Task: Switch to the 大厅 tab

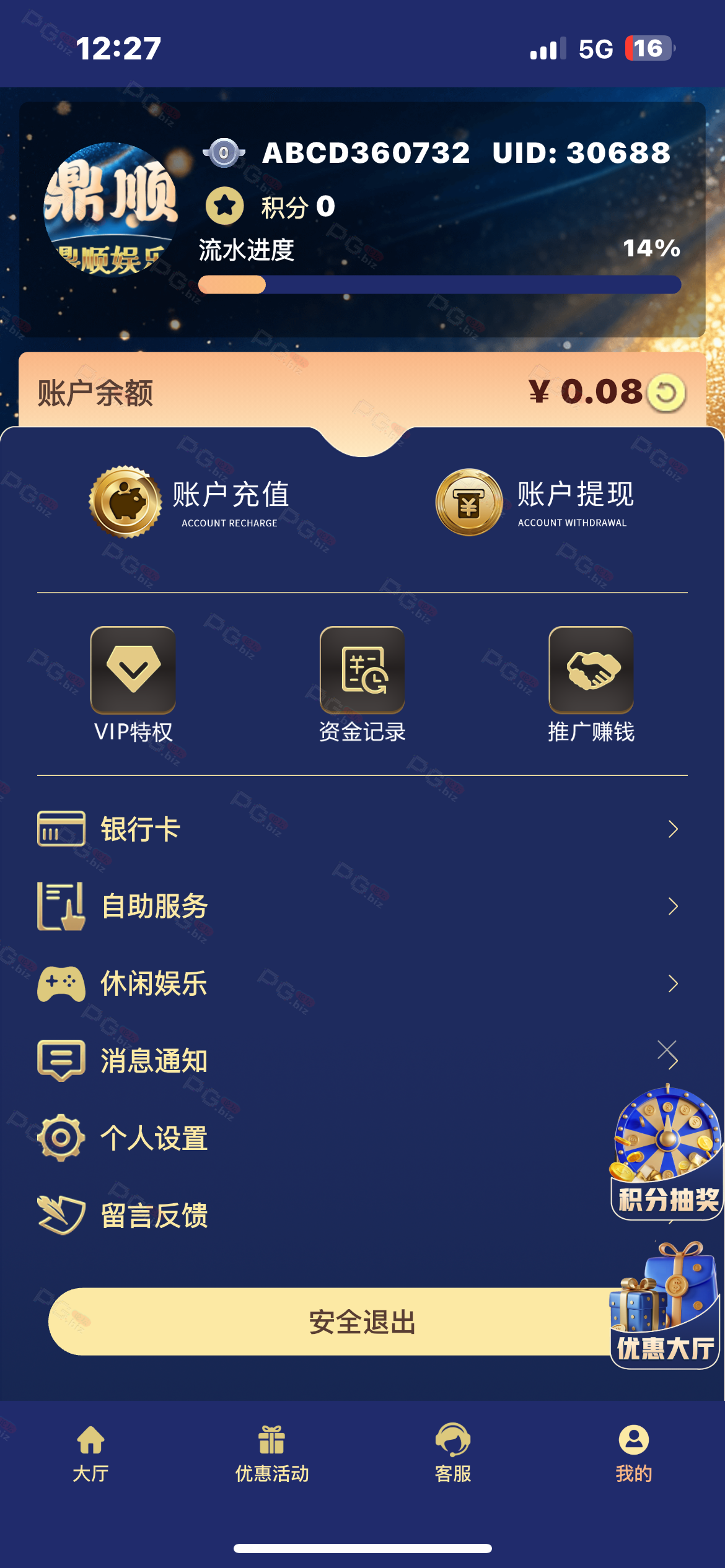Action: pyautogui.click(x=90, y=1453)
